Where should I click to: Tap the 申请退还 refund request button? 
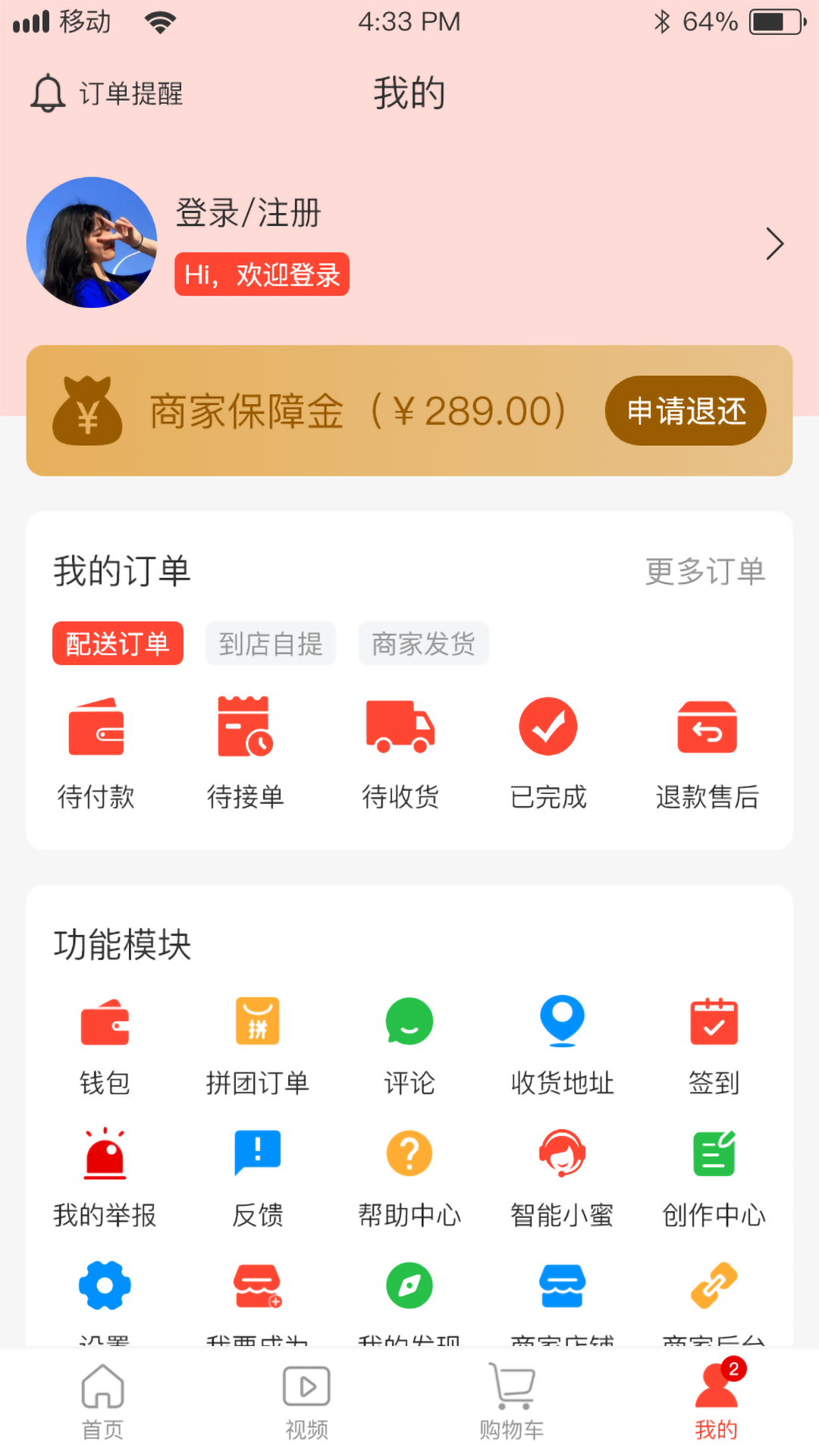click(684, 410)
